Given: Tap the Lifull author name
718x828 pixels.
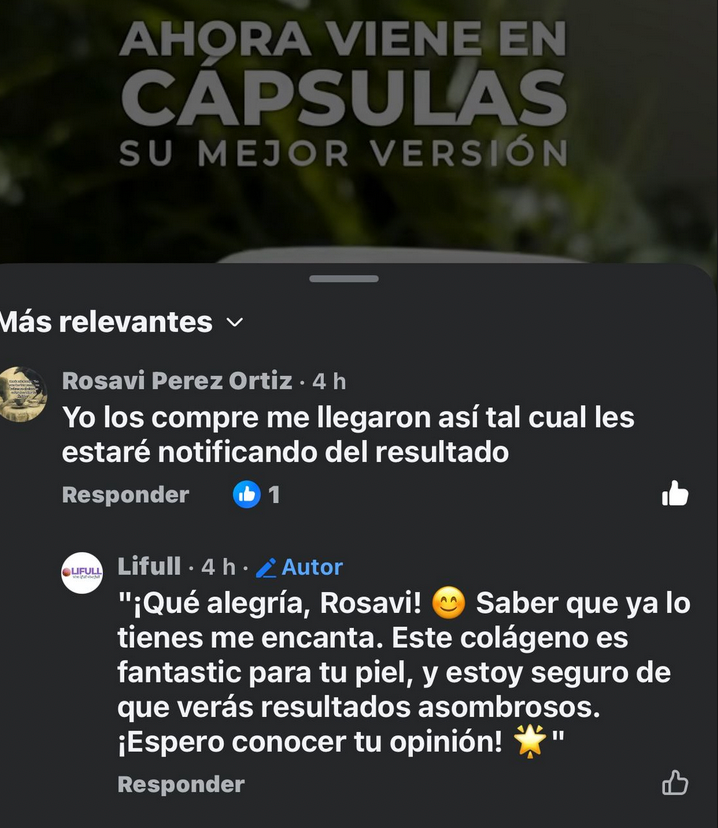Looking at the screenshot, I should point(149,567).
